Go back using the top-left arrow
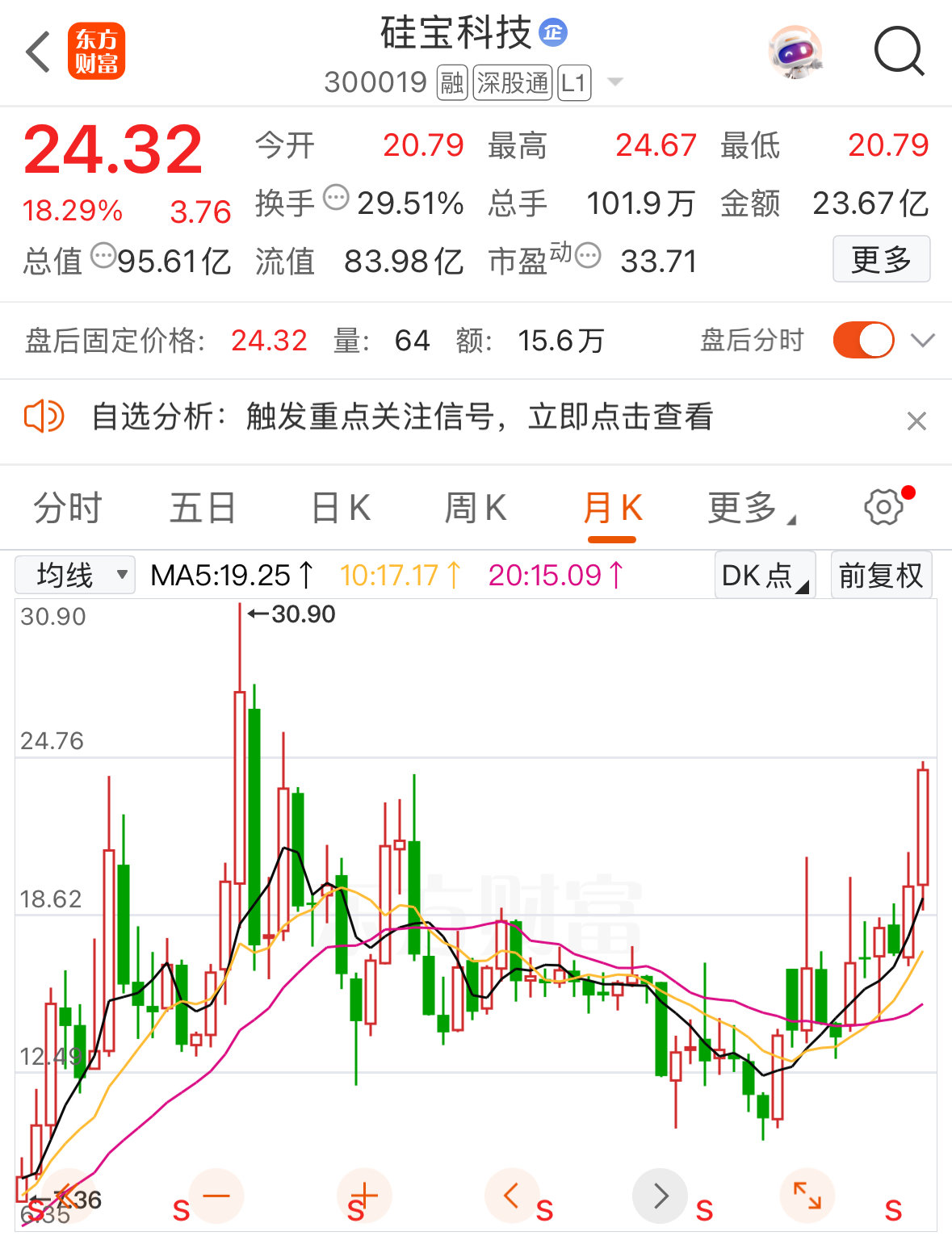The height and width of the screenshot is (1236, 952). (39, 52)
